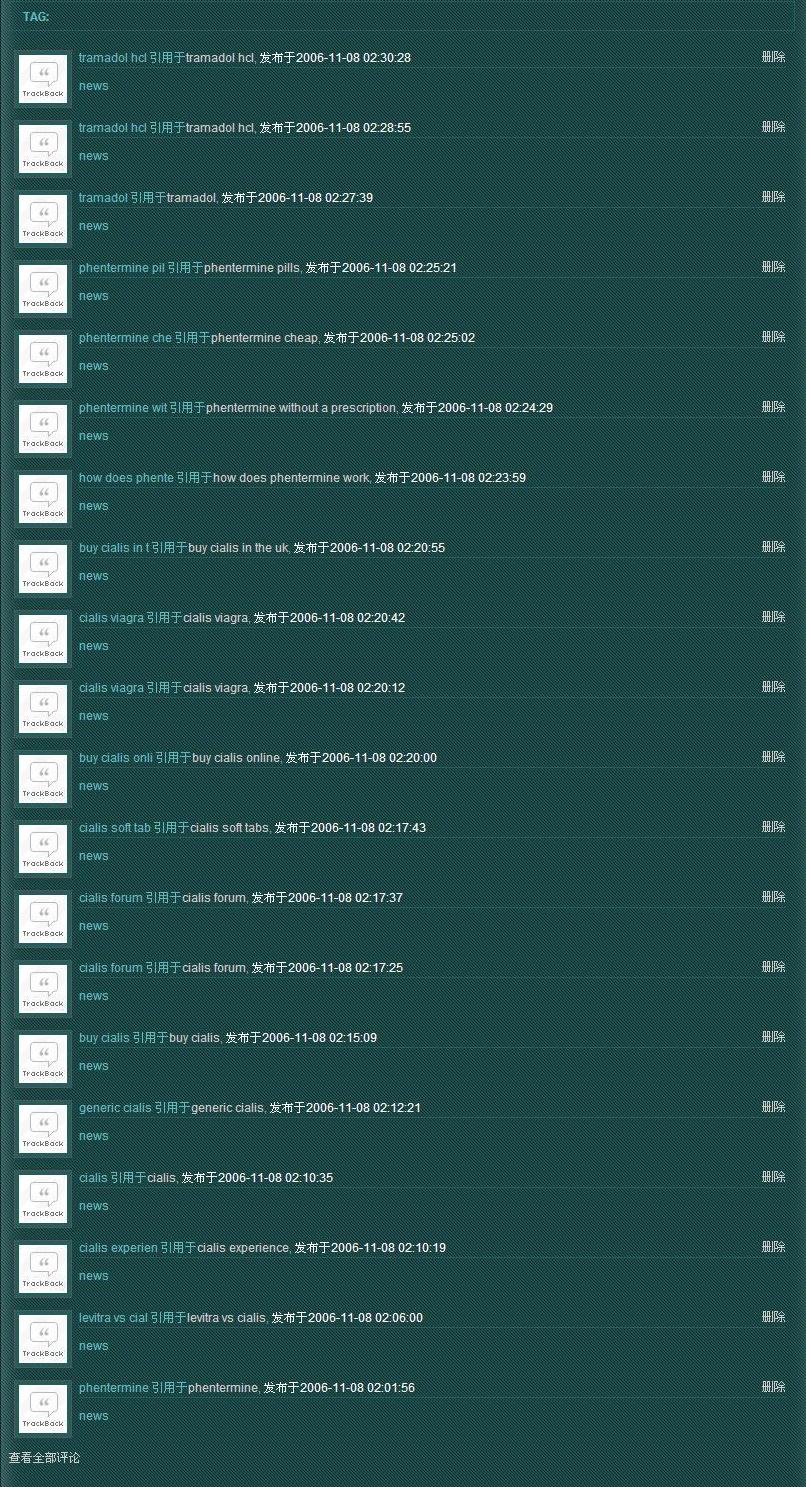Delete the 'buy cialis' trackback from 02:15:09

pos(773,1037)
